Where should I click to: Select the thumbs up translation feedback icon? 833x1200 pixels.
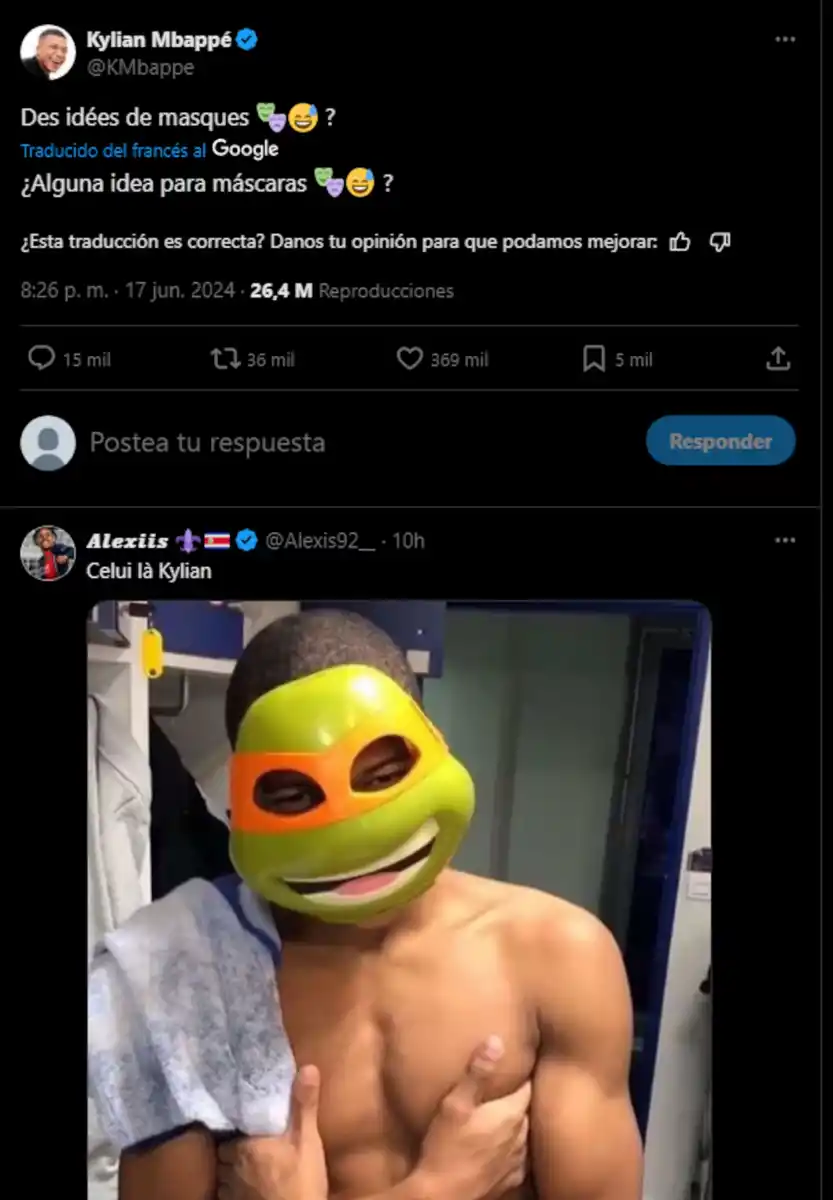click(x=679, y=240)
